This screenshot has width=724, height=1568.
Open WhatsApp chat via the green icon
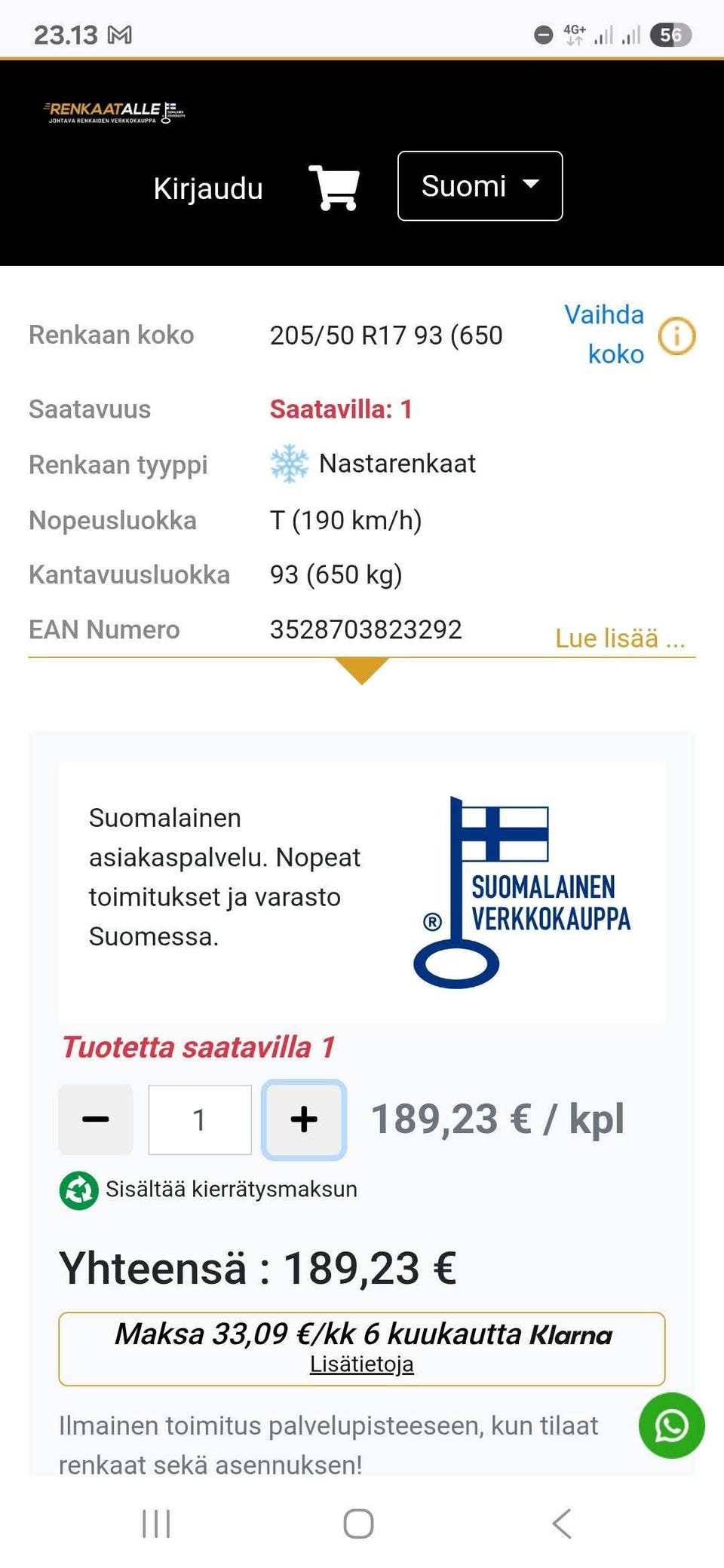pyautogui.click(x=671, y=1425)
